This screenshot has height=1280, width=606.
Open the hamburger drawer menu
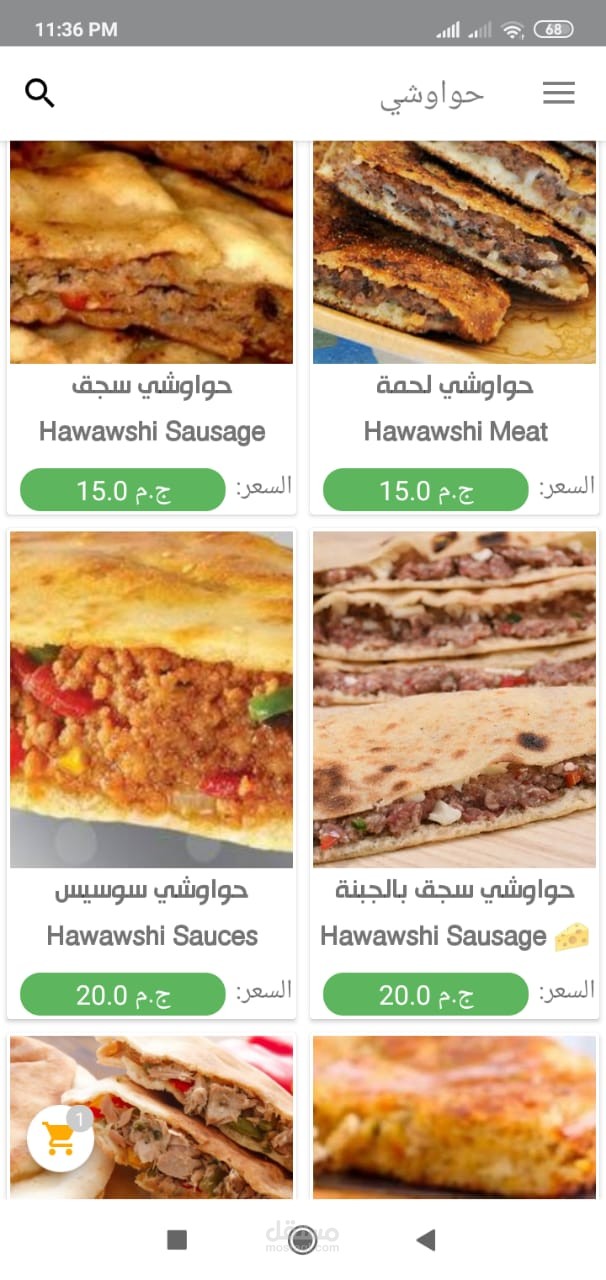558,93
